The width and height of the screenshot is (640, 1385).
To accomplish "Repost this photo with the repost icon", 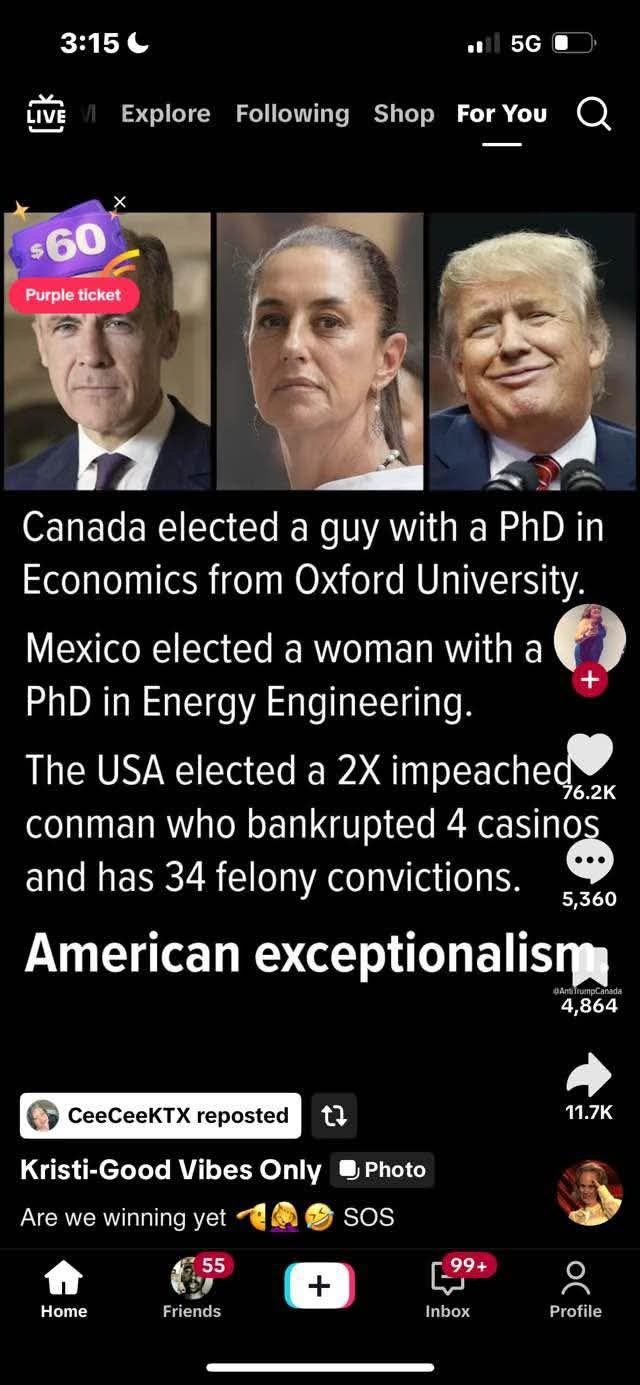I will click(x=335, y=1116).
